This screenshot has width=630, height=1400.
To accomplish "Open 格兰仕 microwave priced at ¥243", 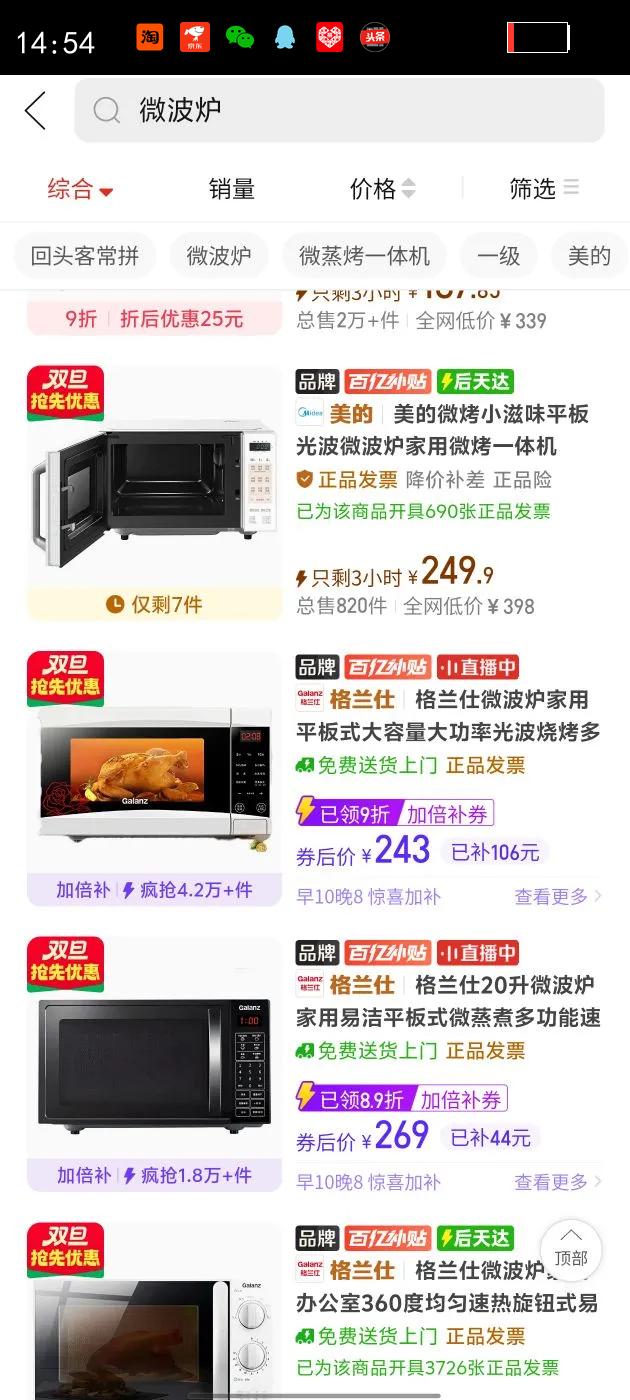I will pos(446,715).
